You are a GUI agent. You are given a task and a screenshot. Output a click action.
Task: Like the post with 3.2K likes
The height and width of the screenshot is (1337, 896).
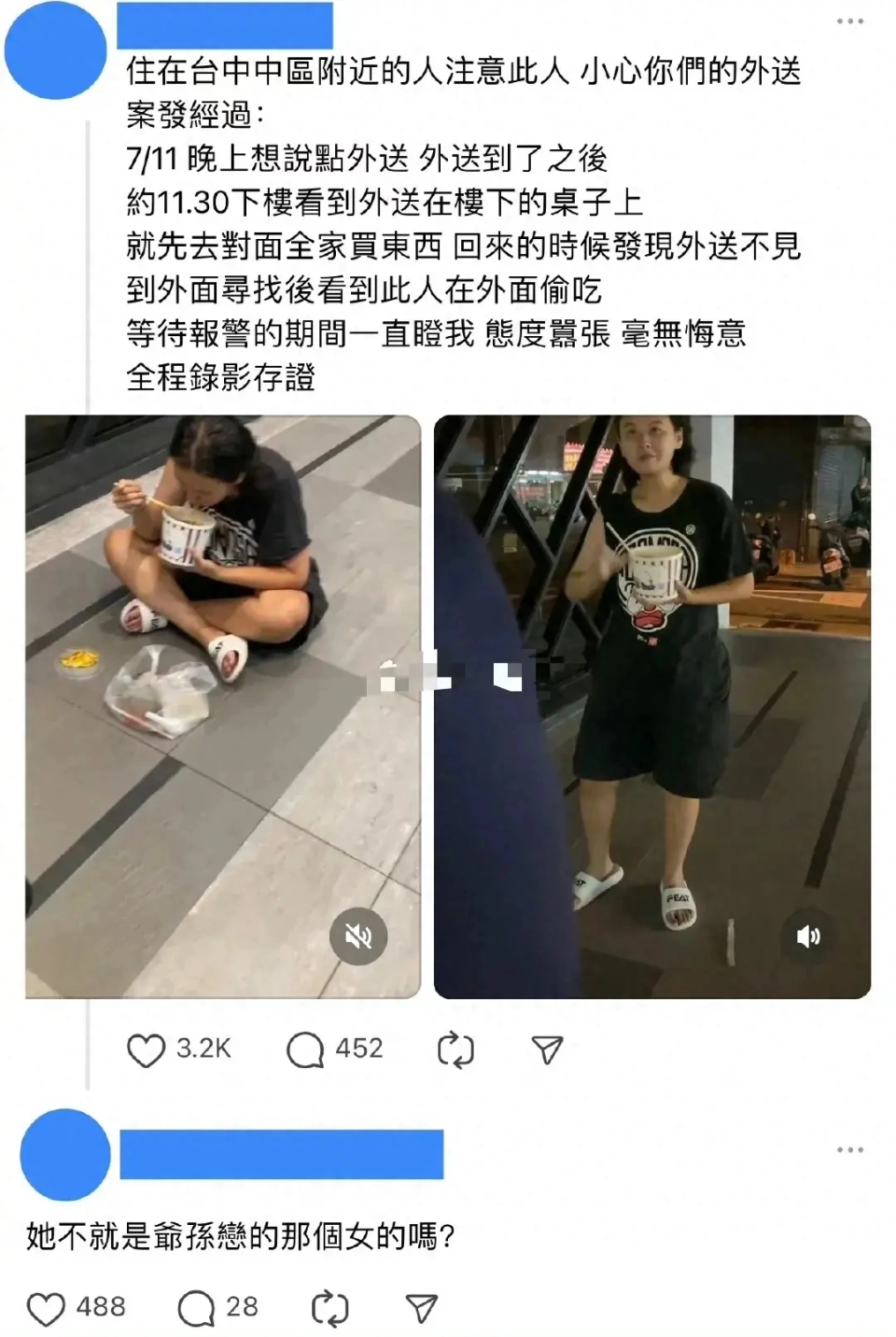147,1050
